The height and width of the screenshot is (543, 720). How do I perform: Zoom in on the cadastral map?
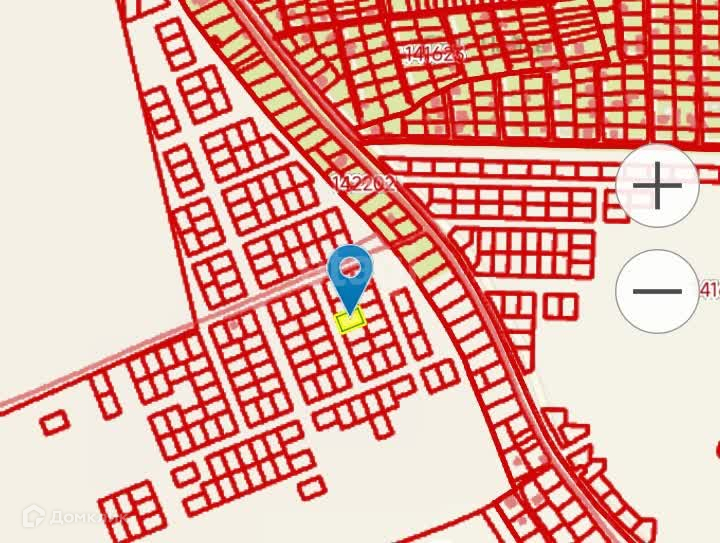pos(657,186)
